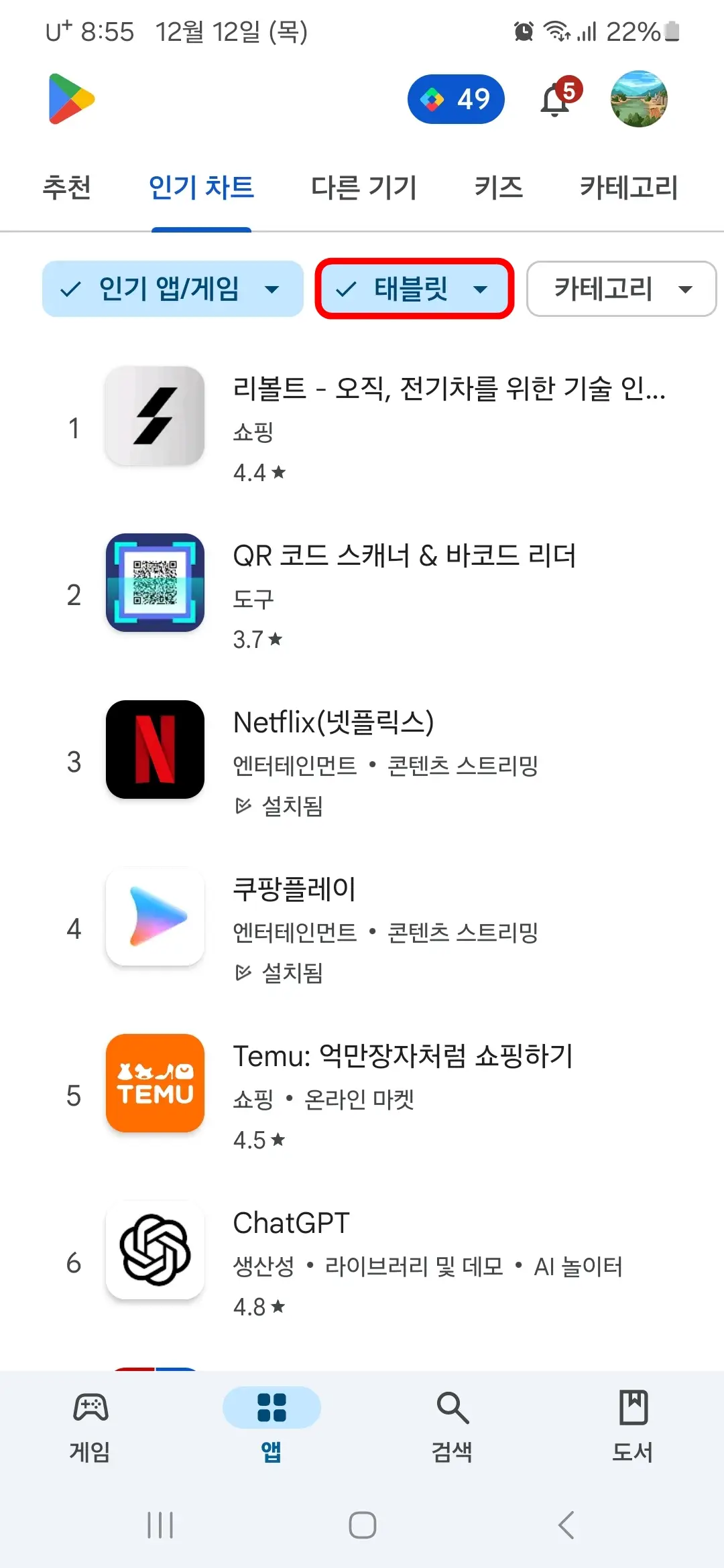Open the Temu app icon

point(154,1086)
